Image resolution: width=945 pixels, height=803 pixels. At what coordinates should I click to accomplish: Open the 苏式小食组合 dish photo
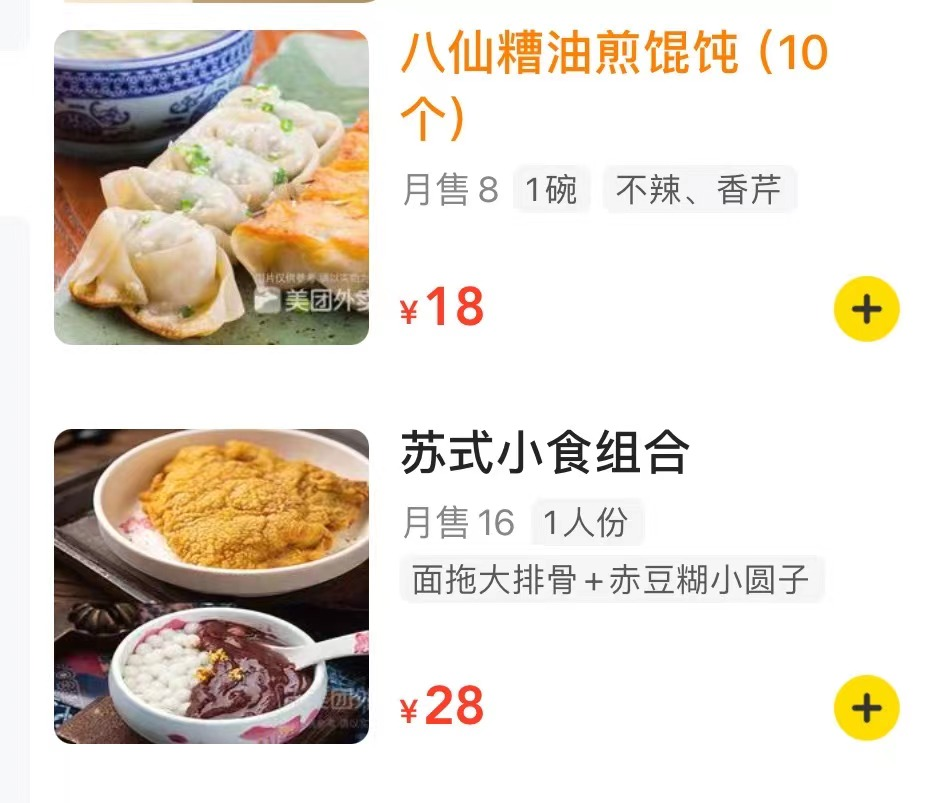[211, 586]
